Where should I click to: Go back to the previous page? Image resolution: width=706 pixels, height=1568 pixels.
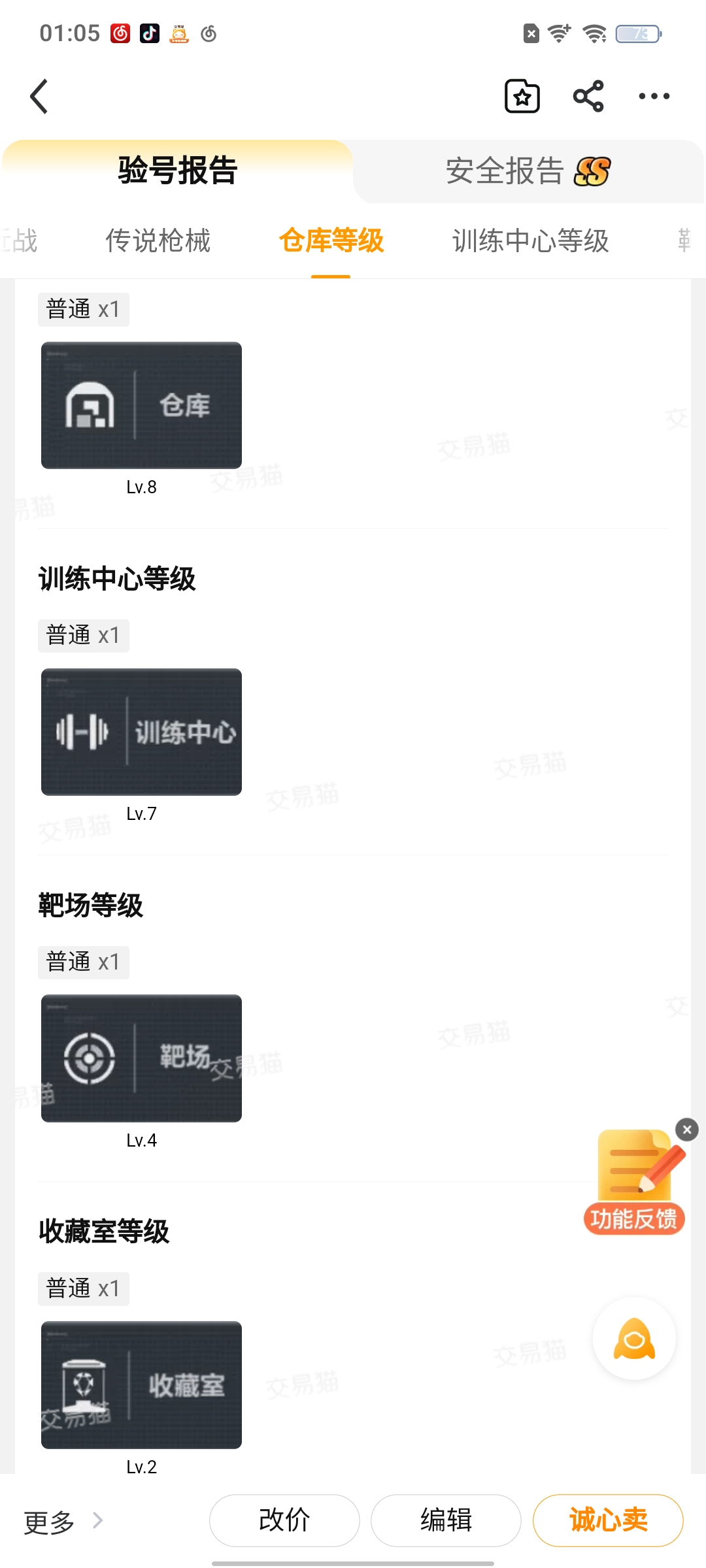[x=40, y=97]
